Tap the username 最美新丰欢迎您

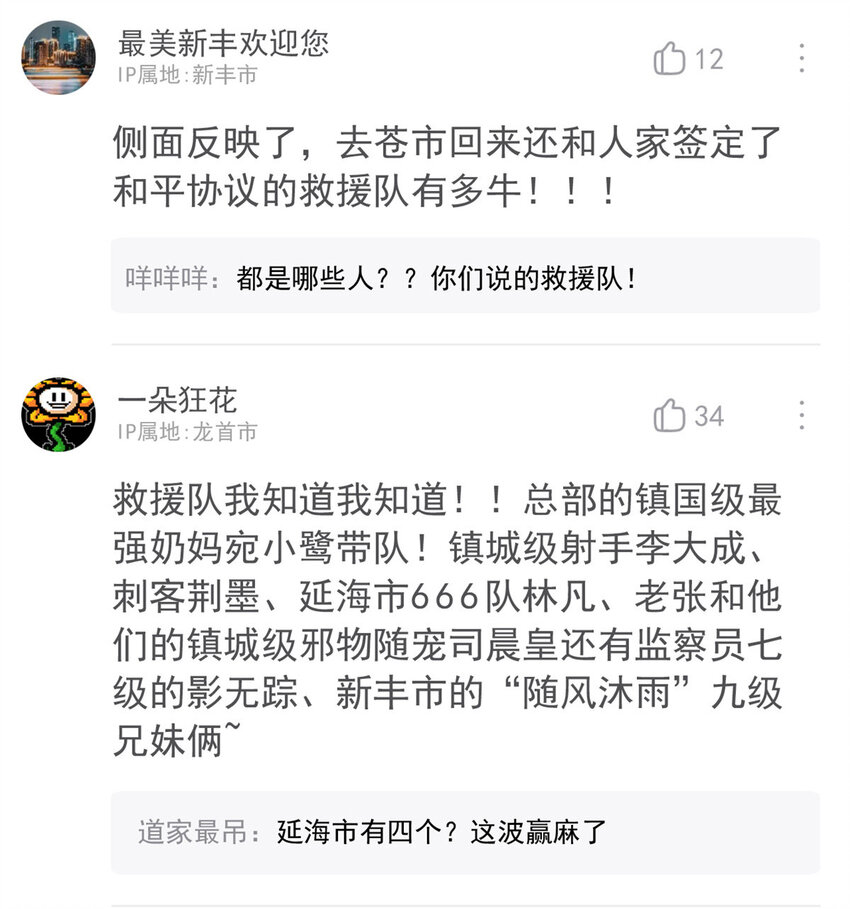[223, 43]
